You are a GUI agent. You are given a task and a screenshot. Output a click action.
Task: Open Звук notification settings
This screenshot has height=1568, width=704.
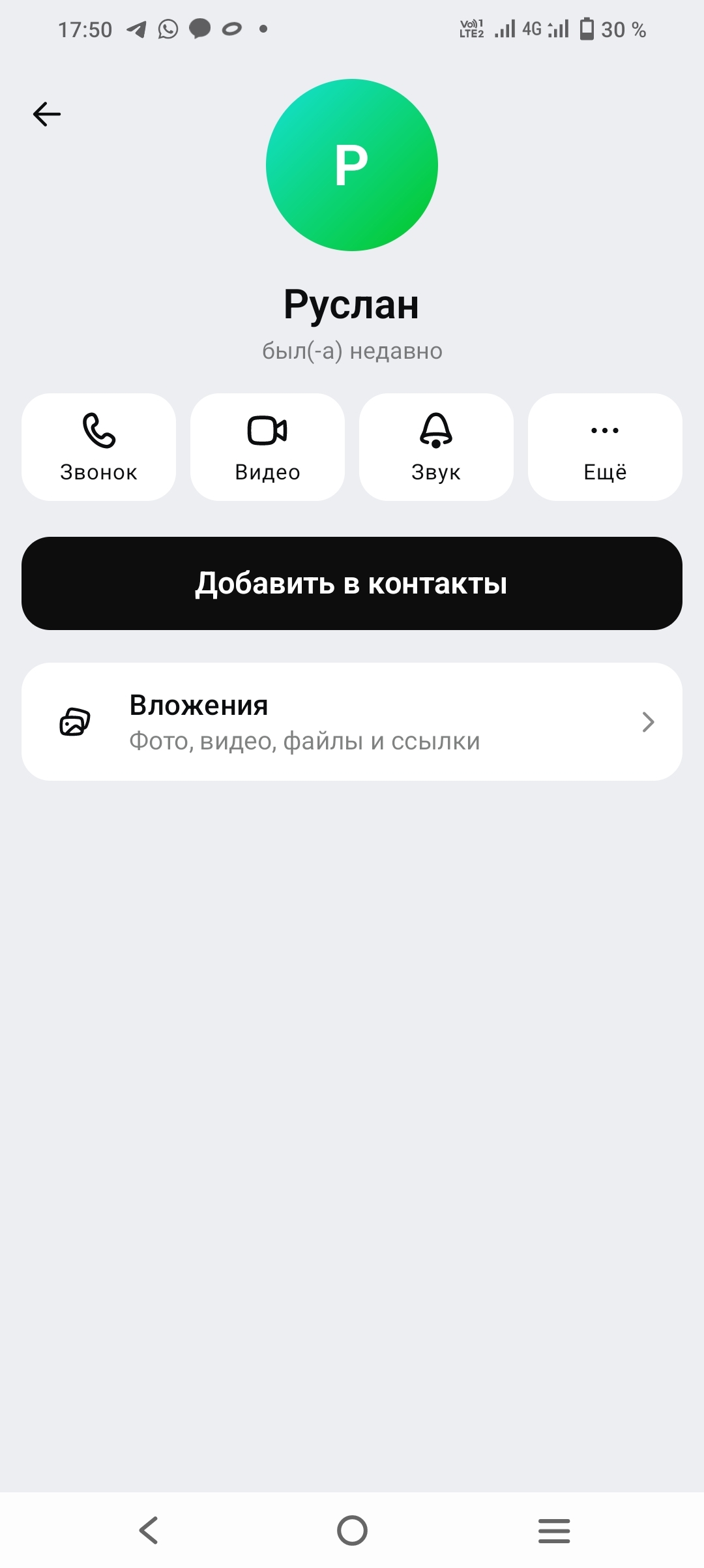(436, 447)
